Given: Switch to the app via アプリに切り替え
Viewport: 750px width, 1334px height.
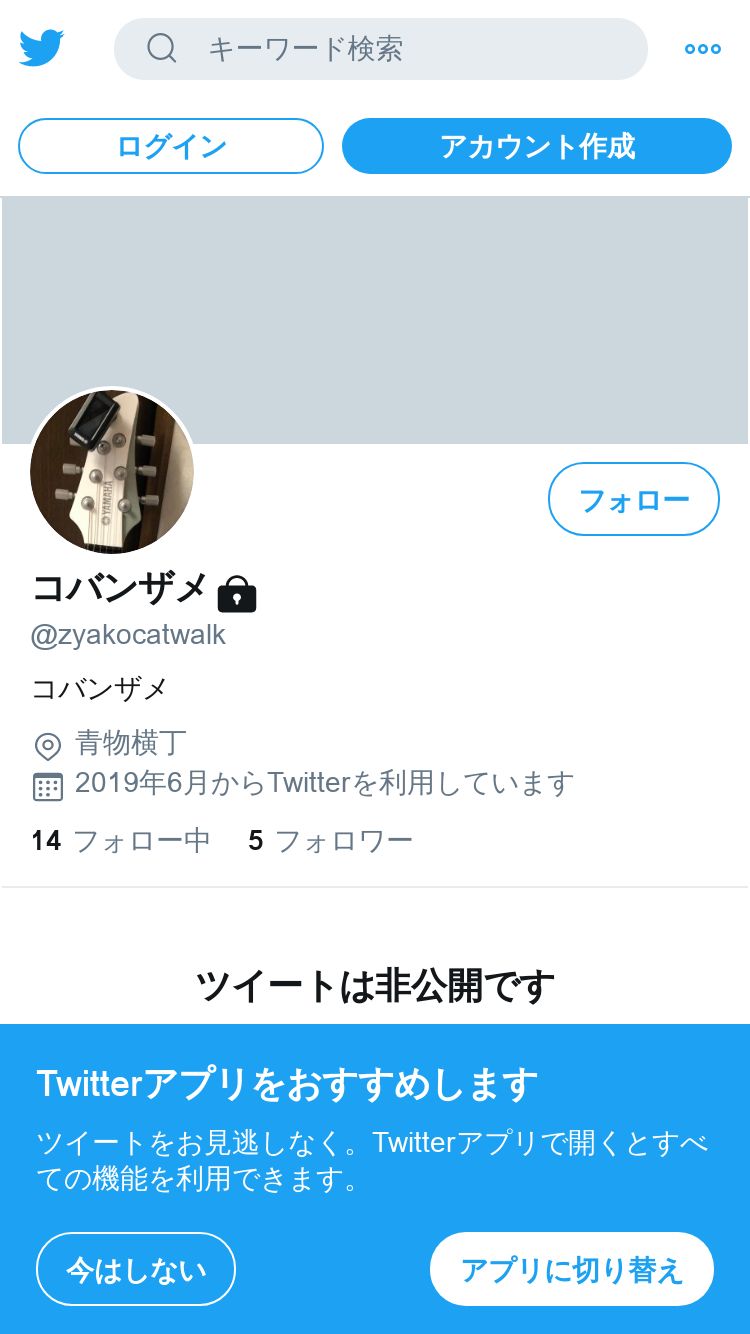Looking at the screenshot, I should click(x=572, y=1269).
